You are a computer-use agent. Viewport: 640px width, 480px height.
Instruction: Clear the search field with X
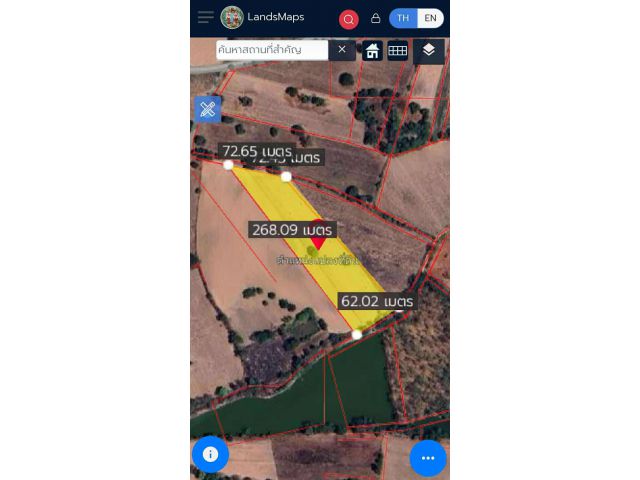(x=342, y=49)
